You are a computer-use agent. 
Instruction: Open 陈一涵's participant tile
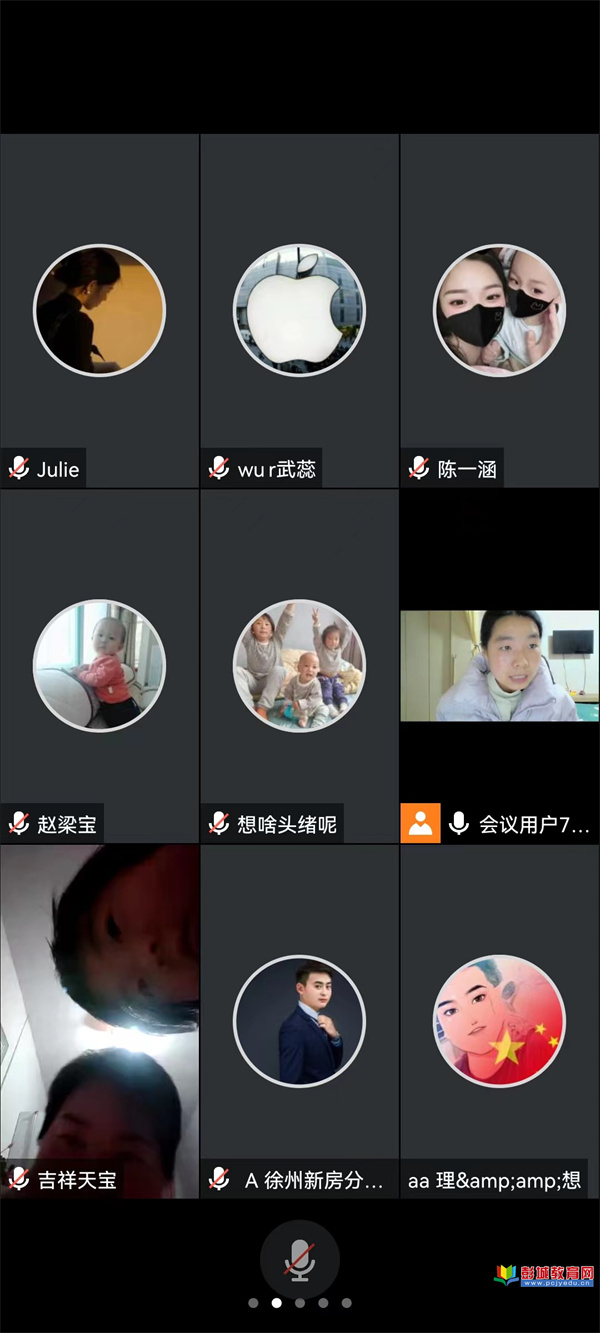[x=499, y=310]
